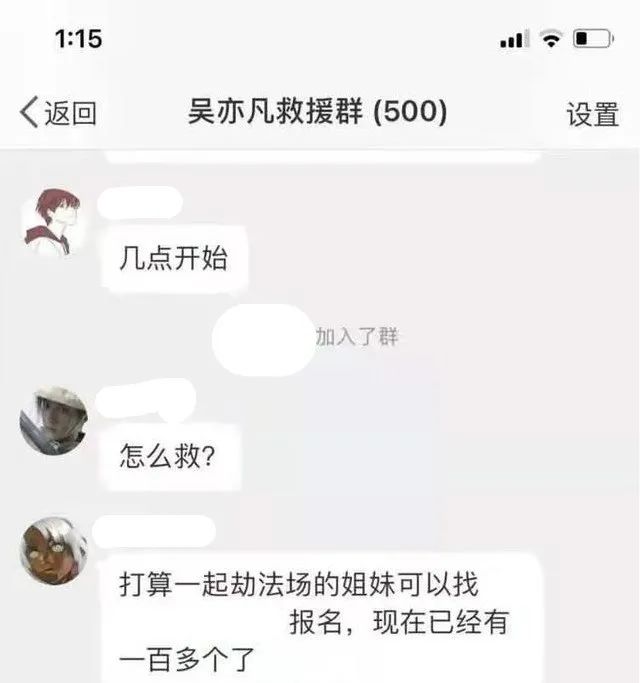
Task: Open the group 设置 page
Action: pos(592,114)
